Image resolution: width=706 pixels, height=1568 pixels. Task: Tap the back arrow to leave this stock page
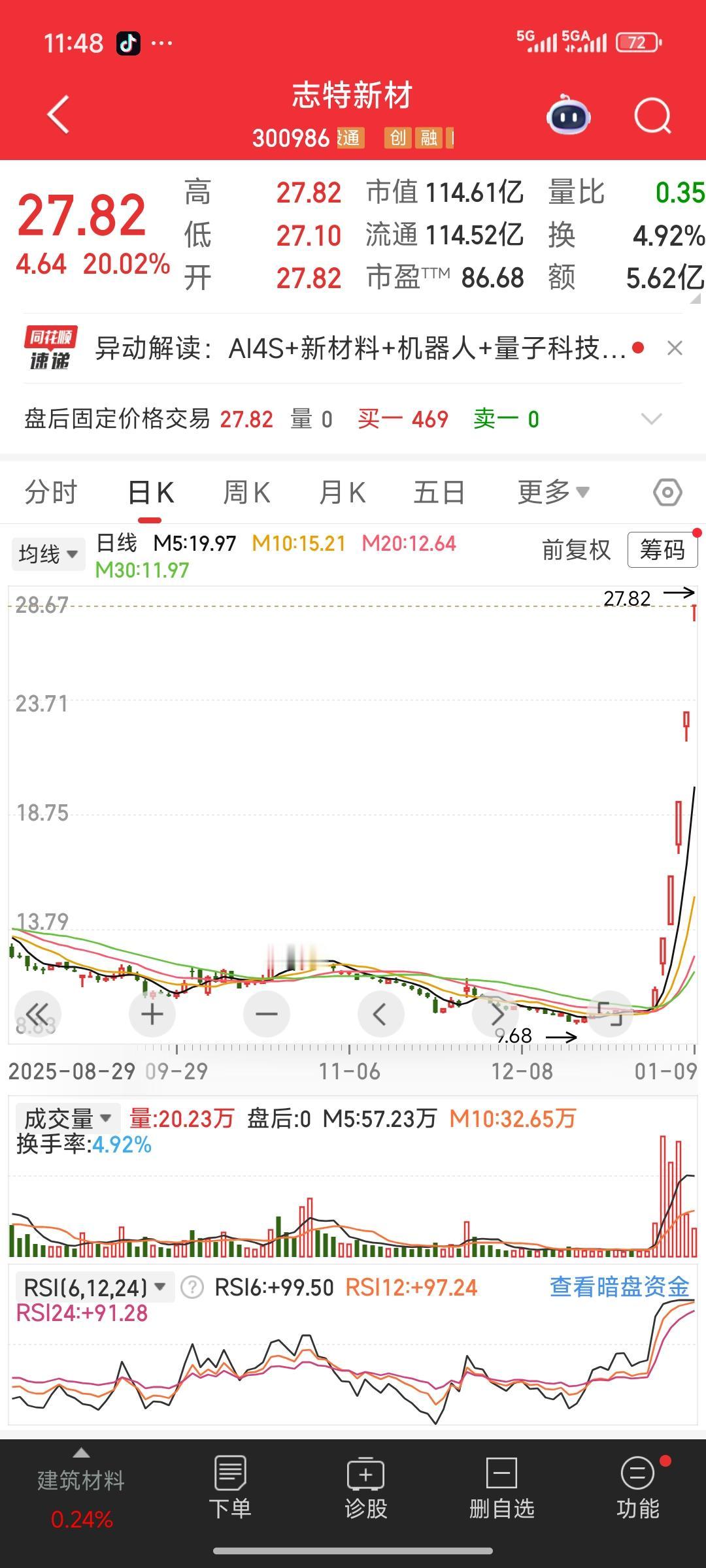click(58, 114)
